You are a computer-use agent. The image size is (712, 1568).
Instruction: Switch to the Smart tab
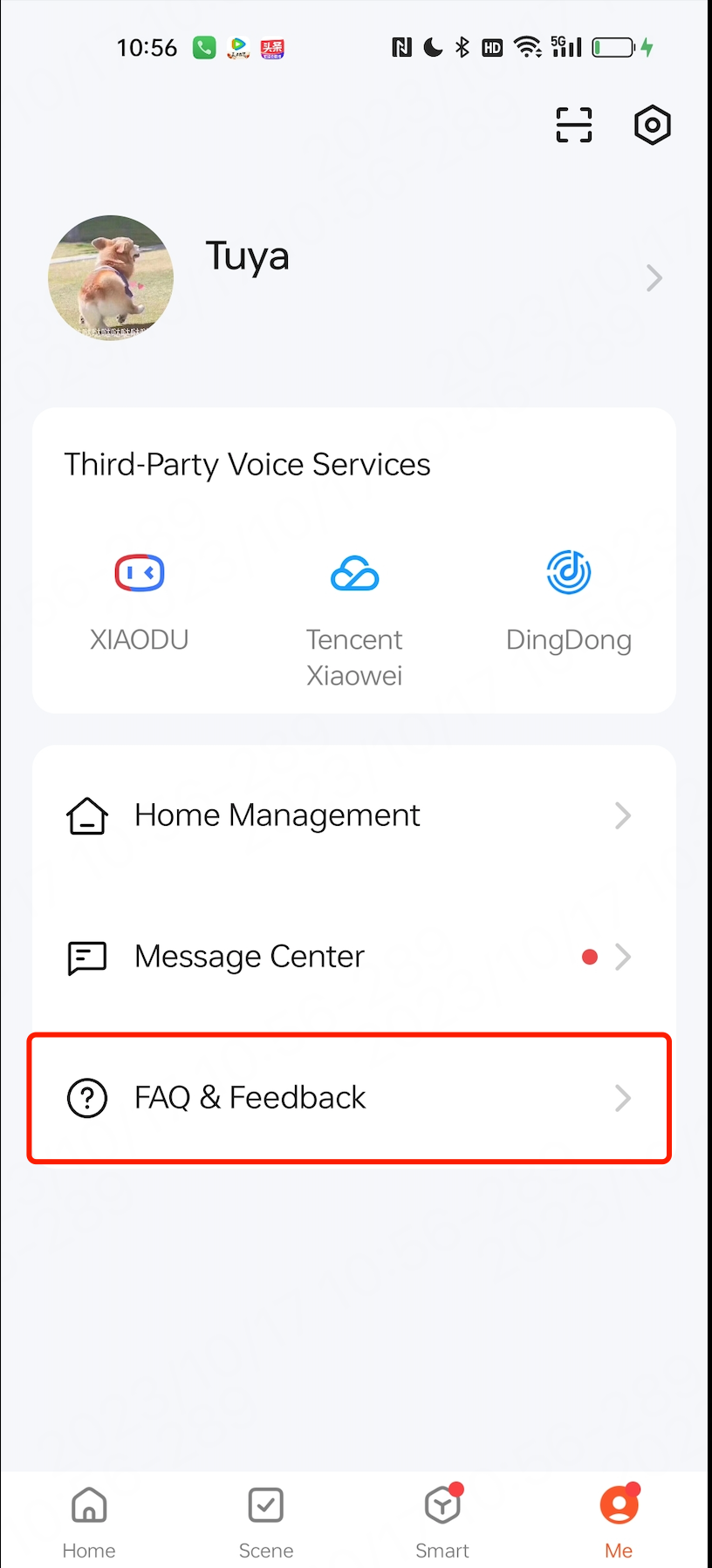pyautogui.click(x=442, y=1522)
